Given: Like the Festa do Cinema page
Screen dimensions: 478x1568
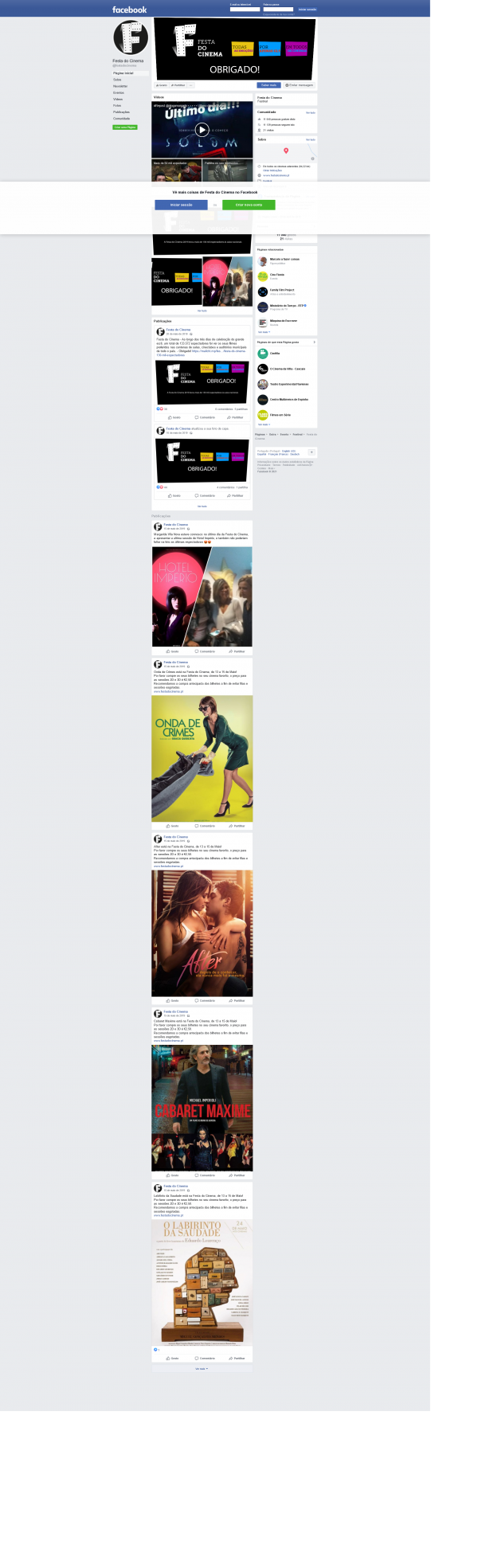Looking at the screenshot, I should click(162, 85).
